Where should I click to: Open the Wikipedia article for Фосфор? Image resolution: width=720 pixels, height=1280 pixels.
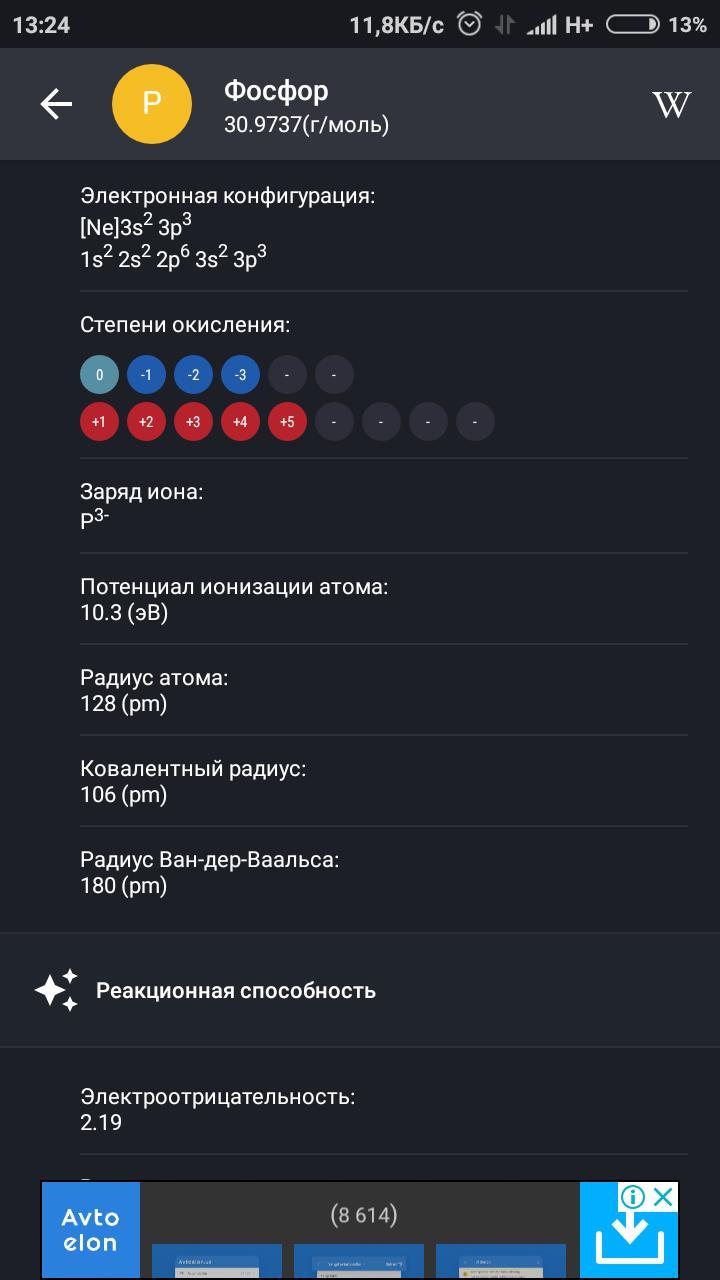(x=671, y=104)
